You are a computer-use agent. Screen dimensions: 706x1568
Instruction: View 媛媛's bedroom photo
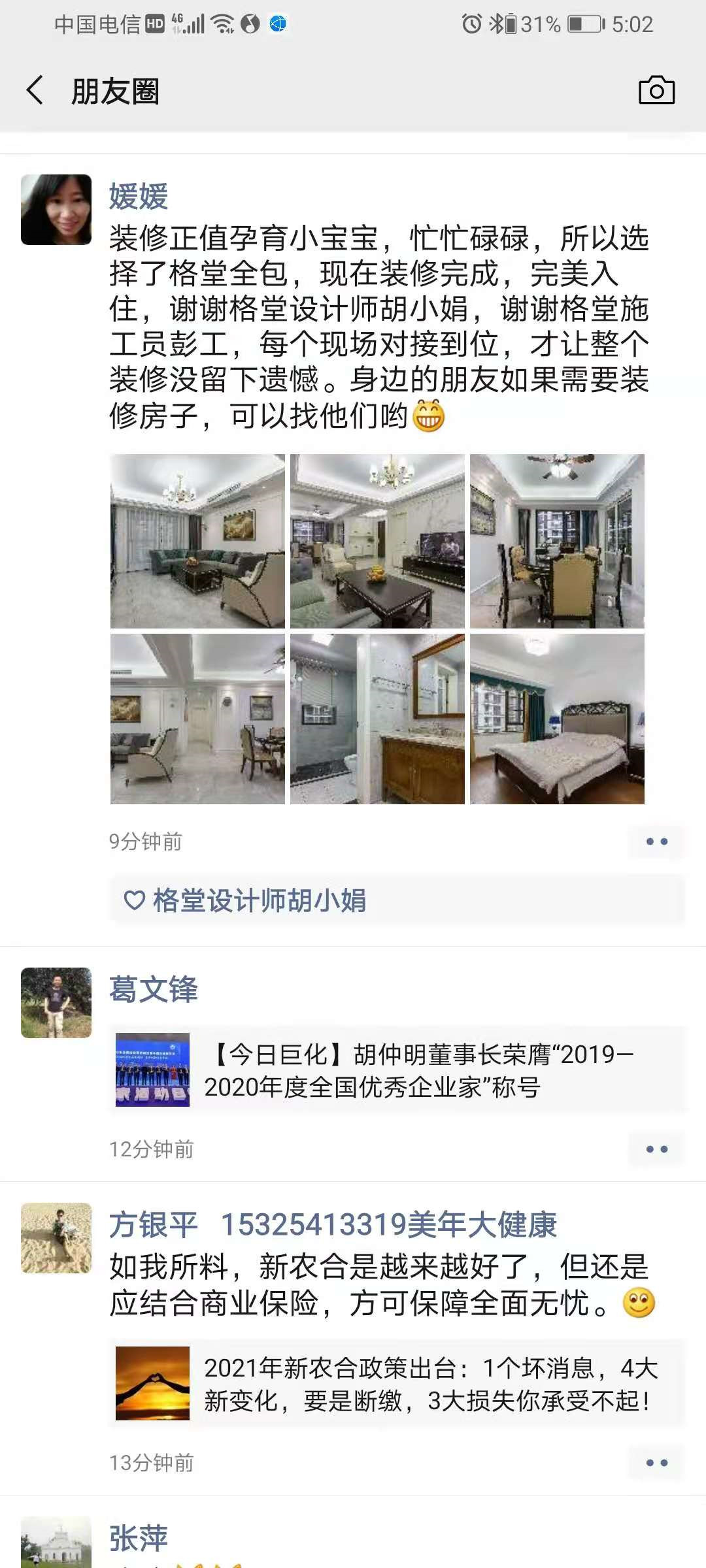(557, 719)
